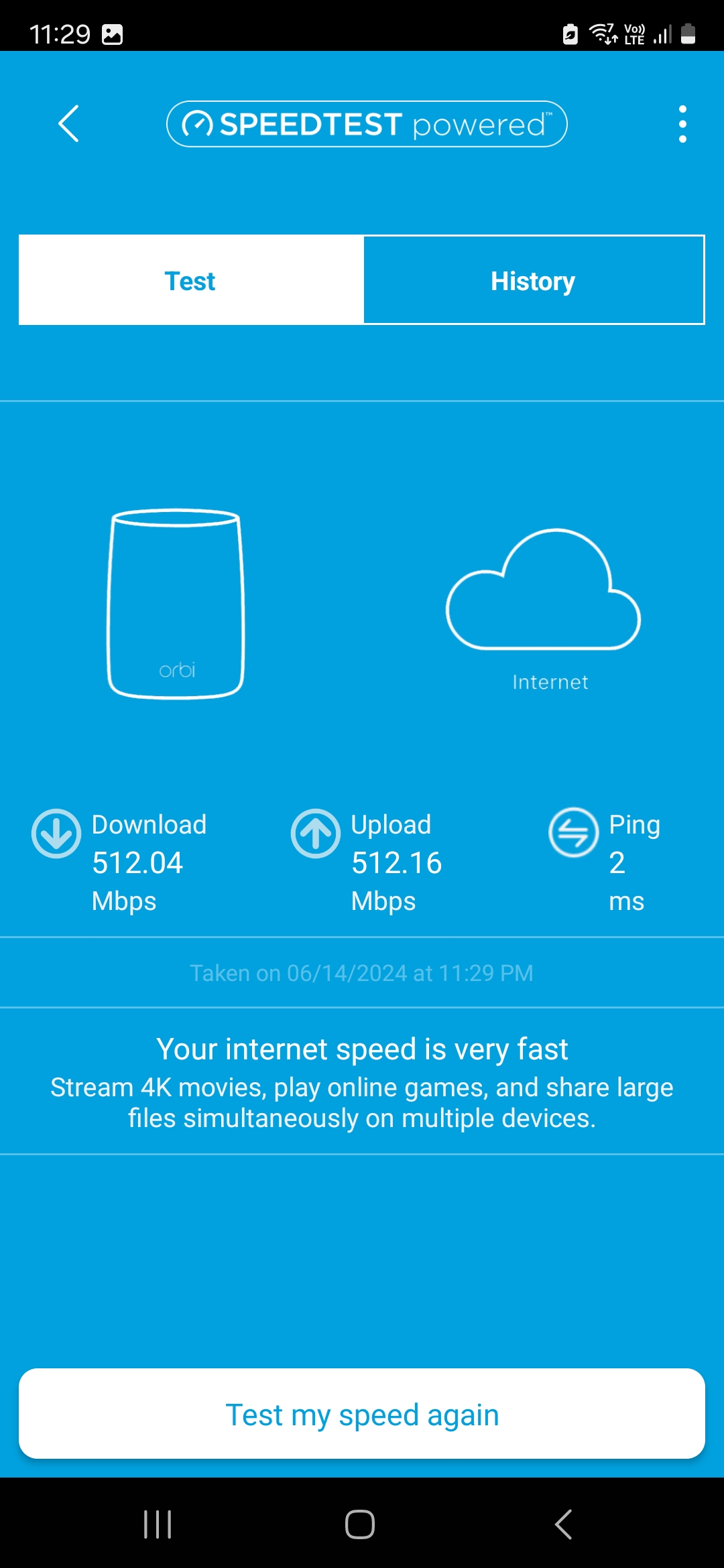Go to the phone home screen
This screenshot has height=1568, width=724.
[x=360, y=1524]
